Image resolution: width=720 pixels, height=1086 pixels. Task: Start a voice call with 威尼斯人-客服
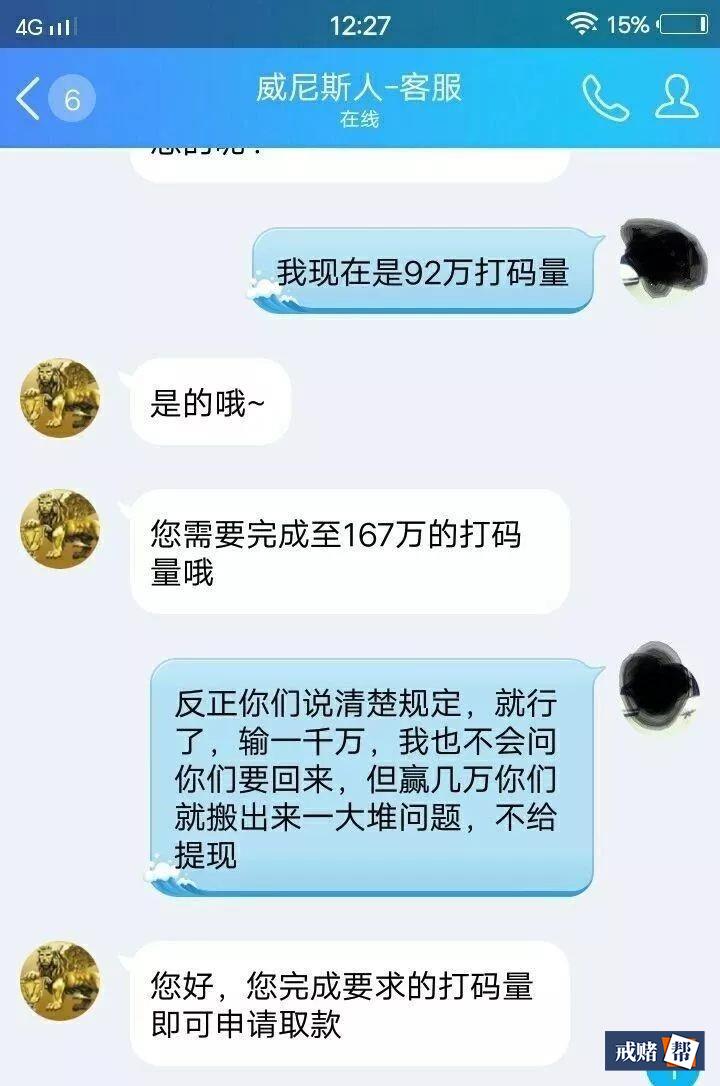tap(605, 98)
